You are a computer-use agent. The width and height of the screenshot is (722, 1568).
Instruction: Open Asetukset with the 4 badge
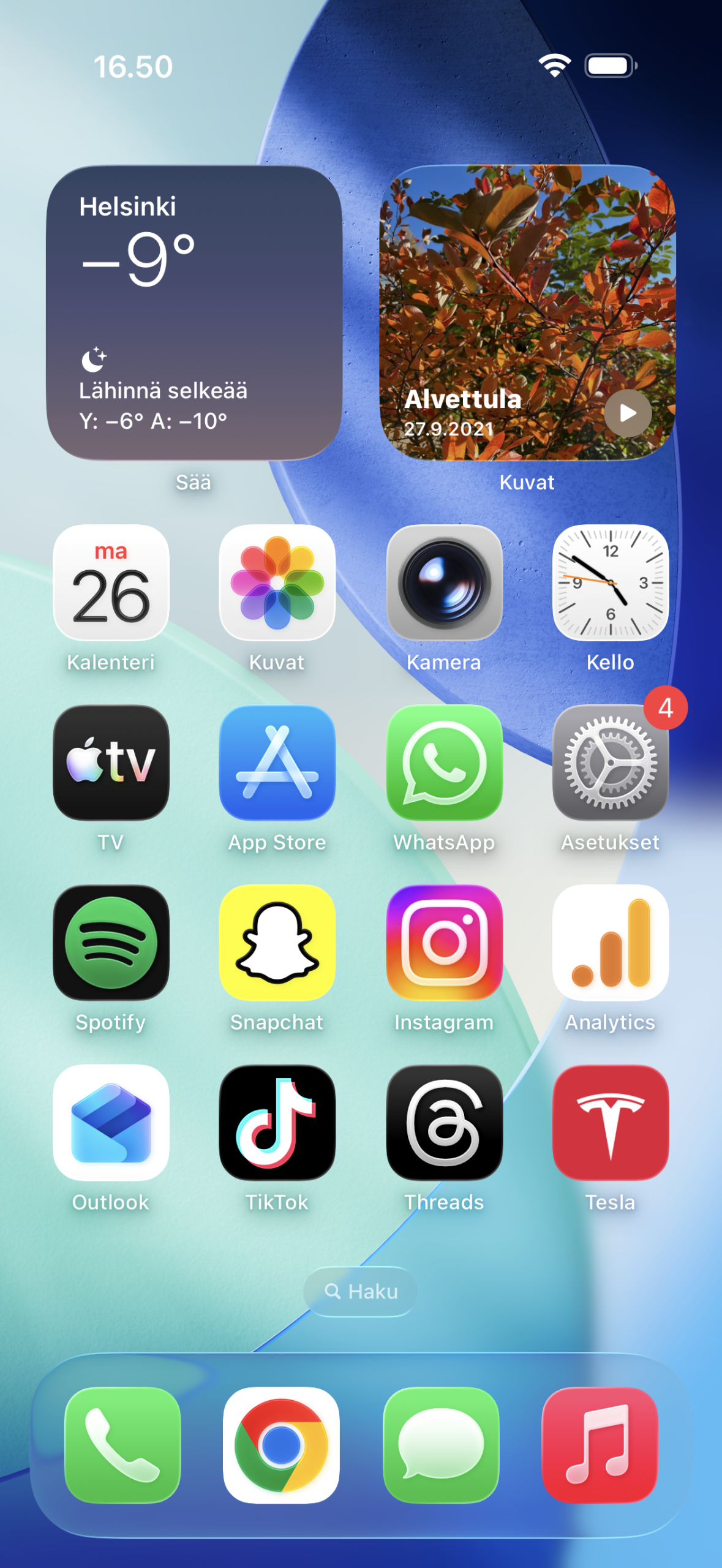[x=611, y=763]
